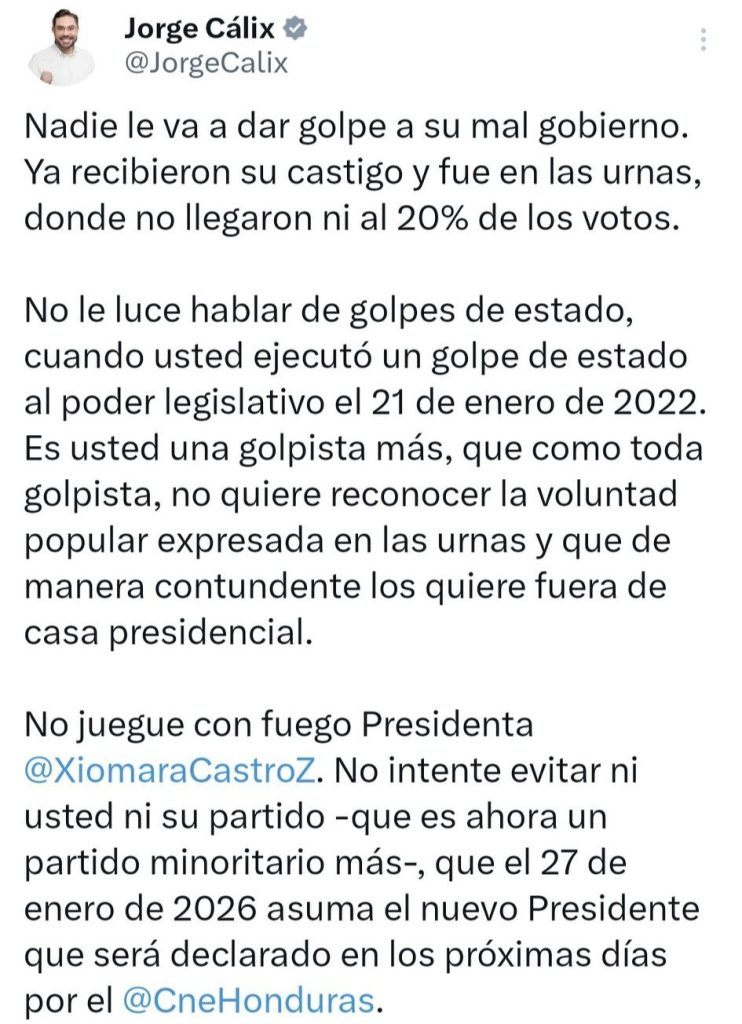
Task: Open the tweet's overflow menu
Action: [705, 40]
